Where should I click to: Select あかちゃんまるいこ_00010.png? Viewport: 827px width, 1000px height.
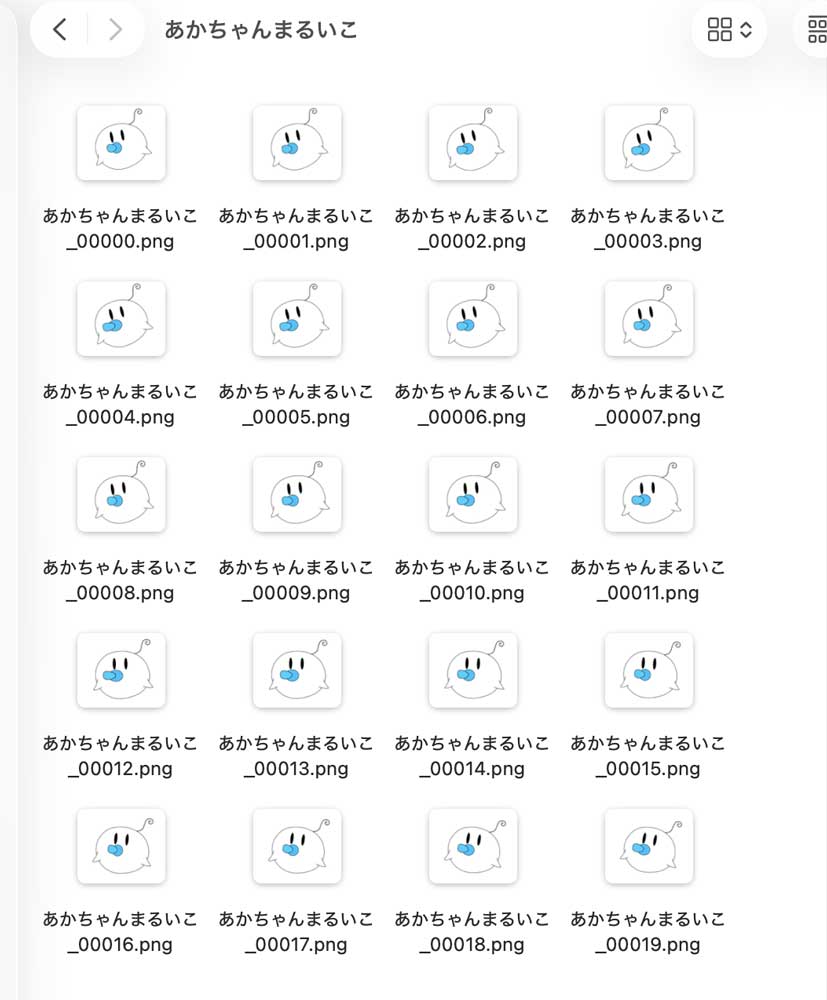(473, 494)
